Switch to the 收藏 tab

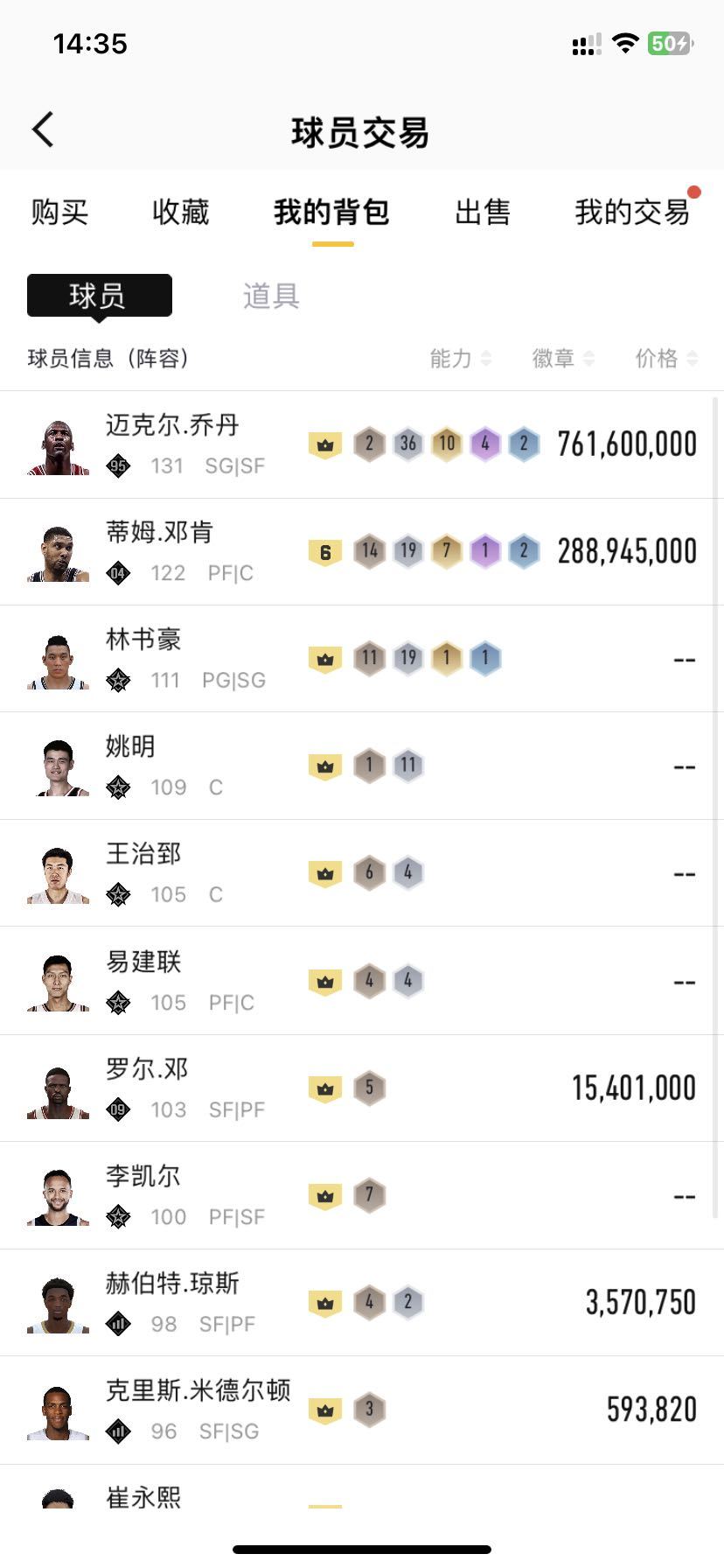180,212
